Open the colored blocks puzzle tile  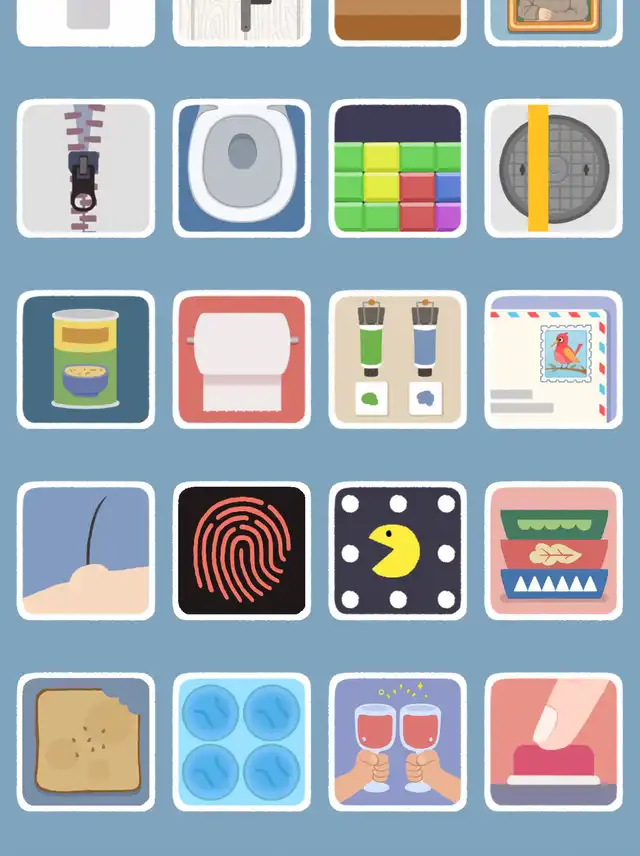click(398, 168)
